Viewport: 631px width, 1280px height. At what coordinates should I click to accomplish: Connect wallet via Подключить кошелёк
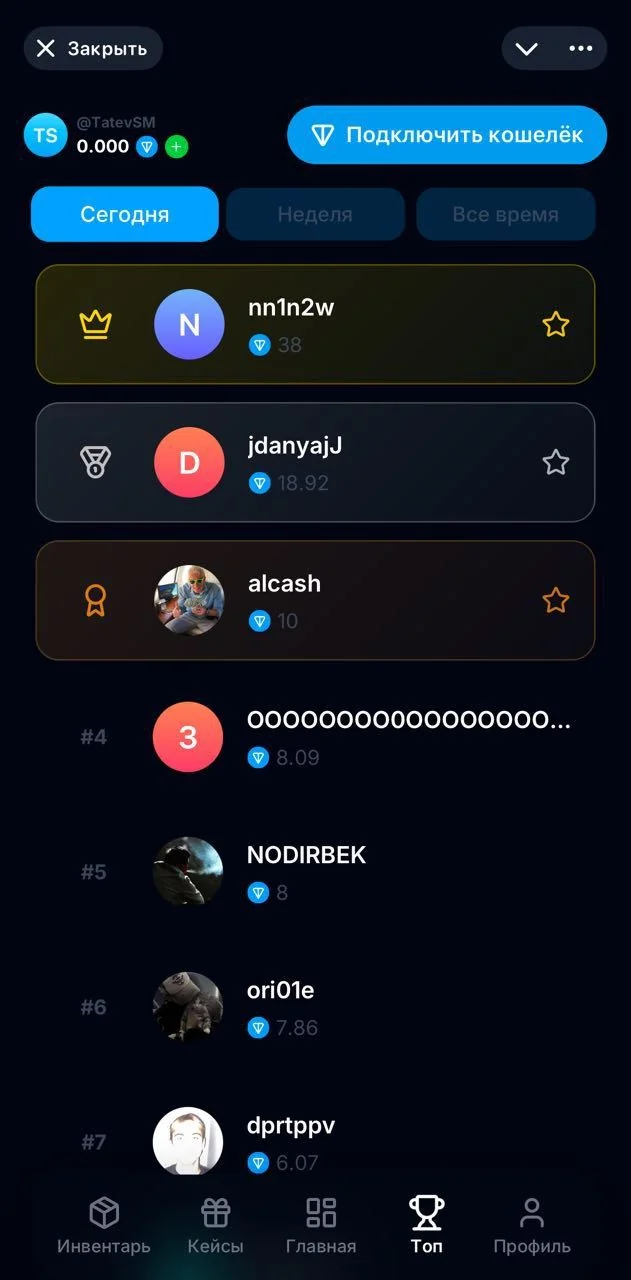point(447,135)
